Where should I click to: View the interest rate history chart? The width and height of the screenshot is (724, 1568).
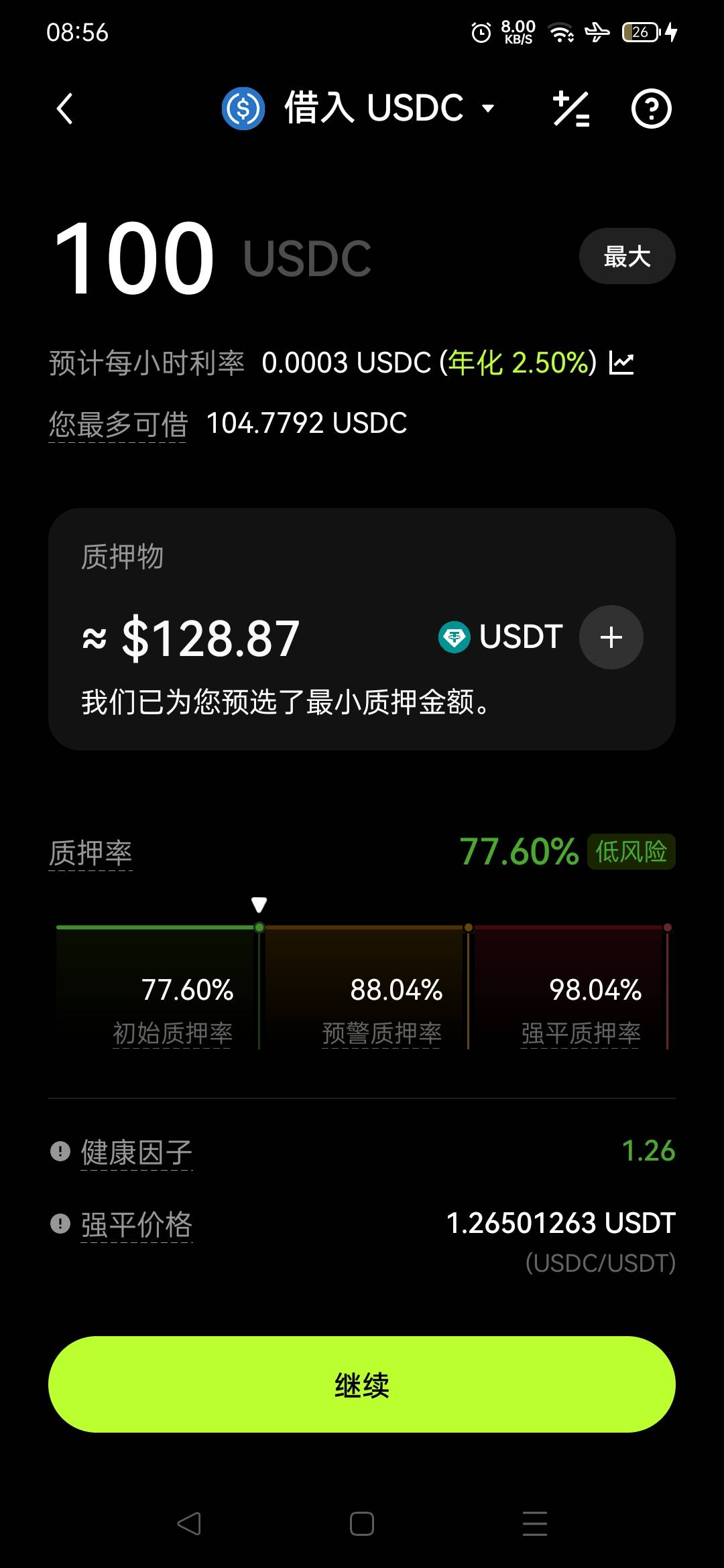point(621,363)
